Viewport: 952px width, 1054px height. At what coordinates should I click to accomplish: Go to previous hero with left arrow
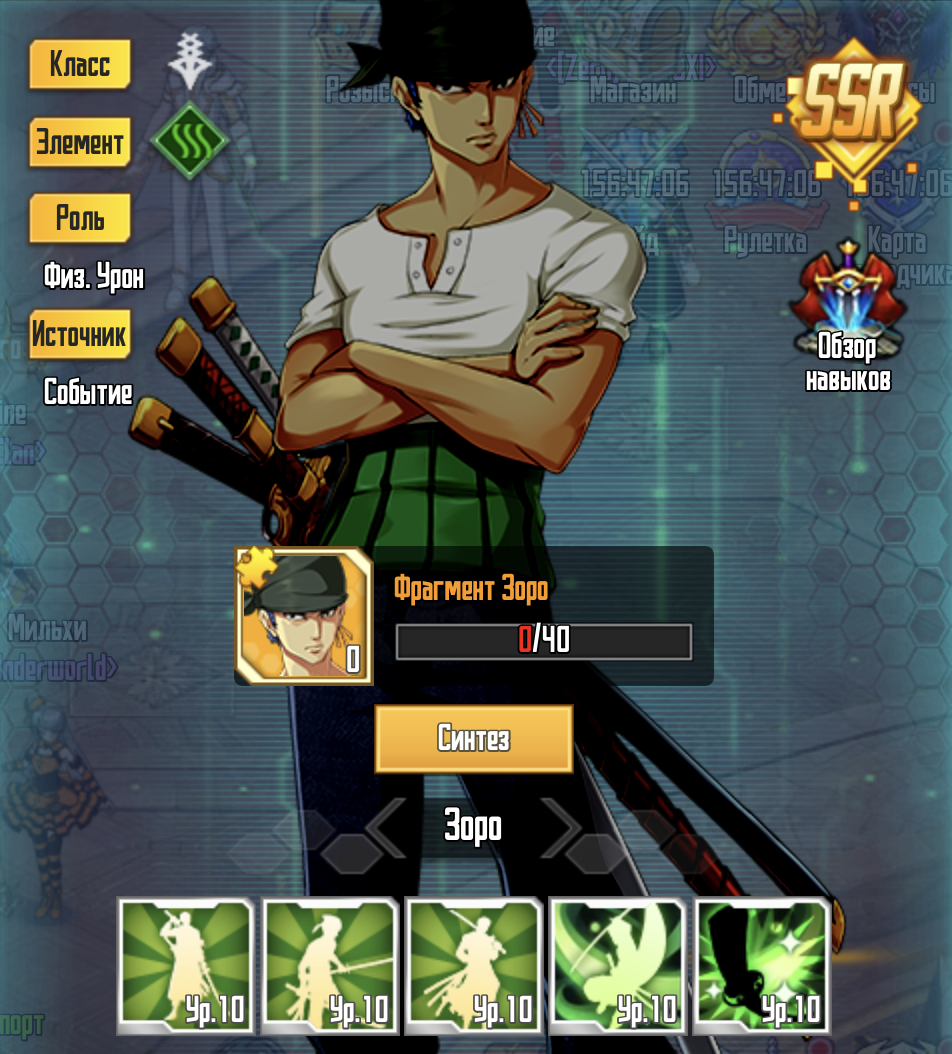[x=383, y=827]
